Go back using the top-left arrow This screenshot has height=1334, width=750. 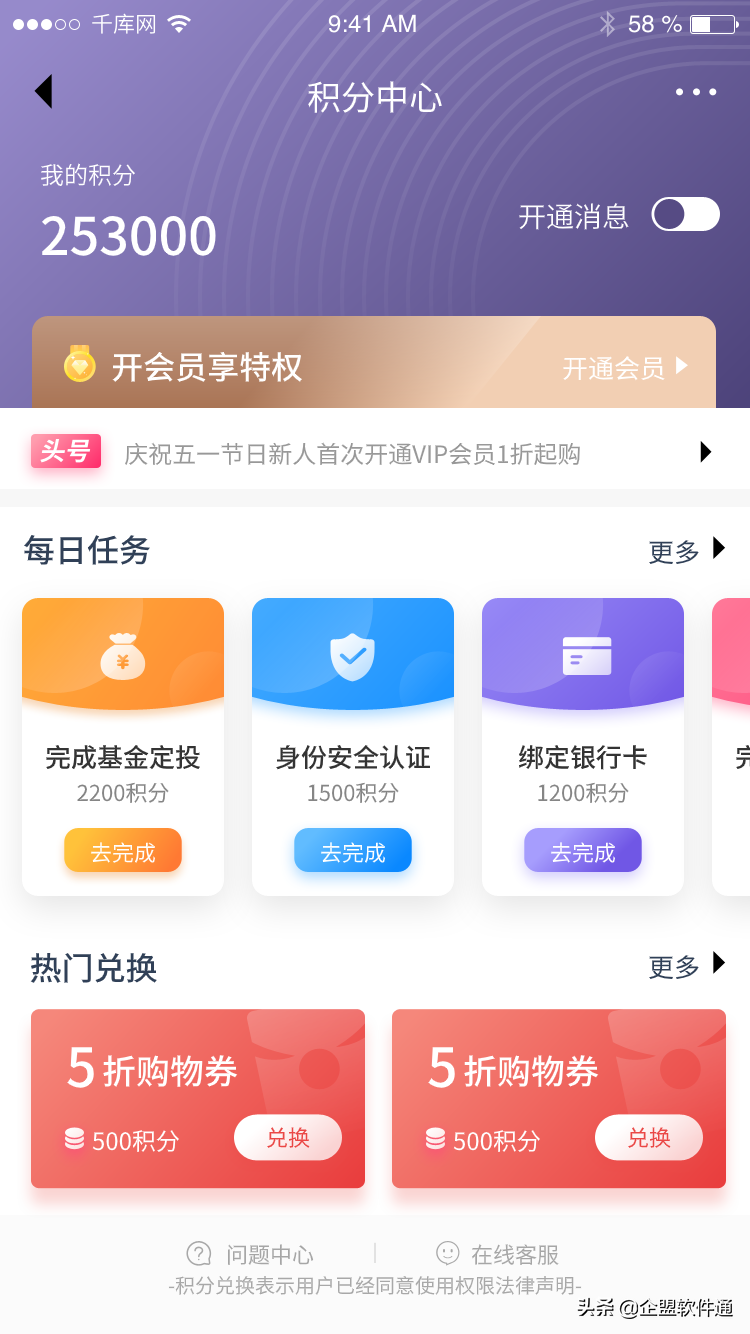[43, 92]
